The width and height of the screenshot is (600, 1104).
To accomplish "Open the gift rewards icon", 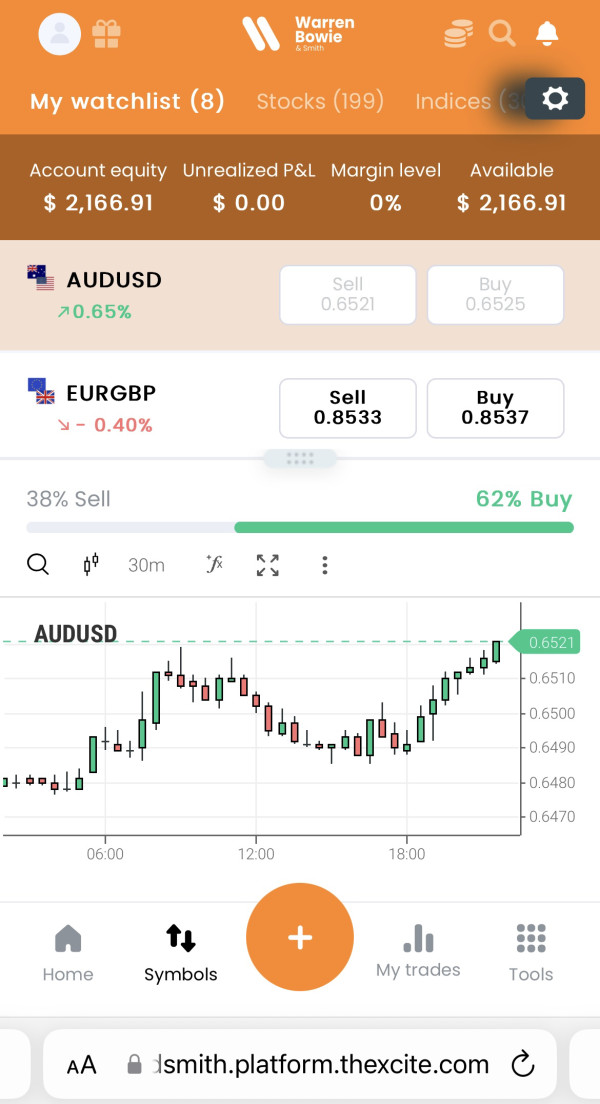I will 106,34.
